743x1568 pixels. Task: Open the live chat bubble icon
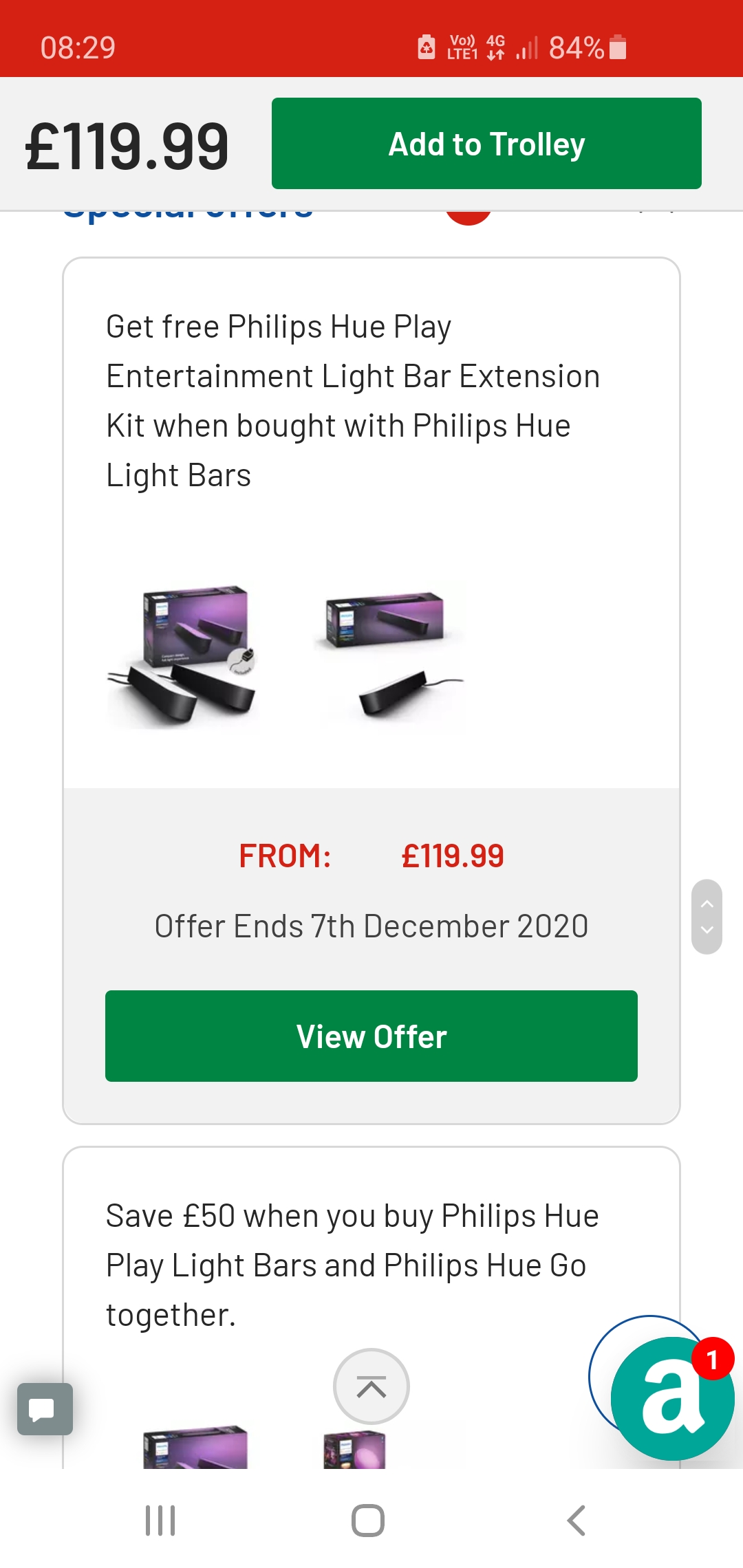click(44, 1411)
